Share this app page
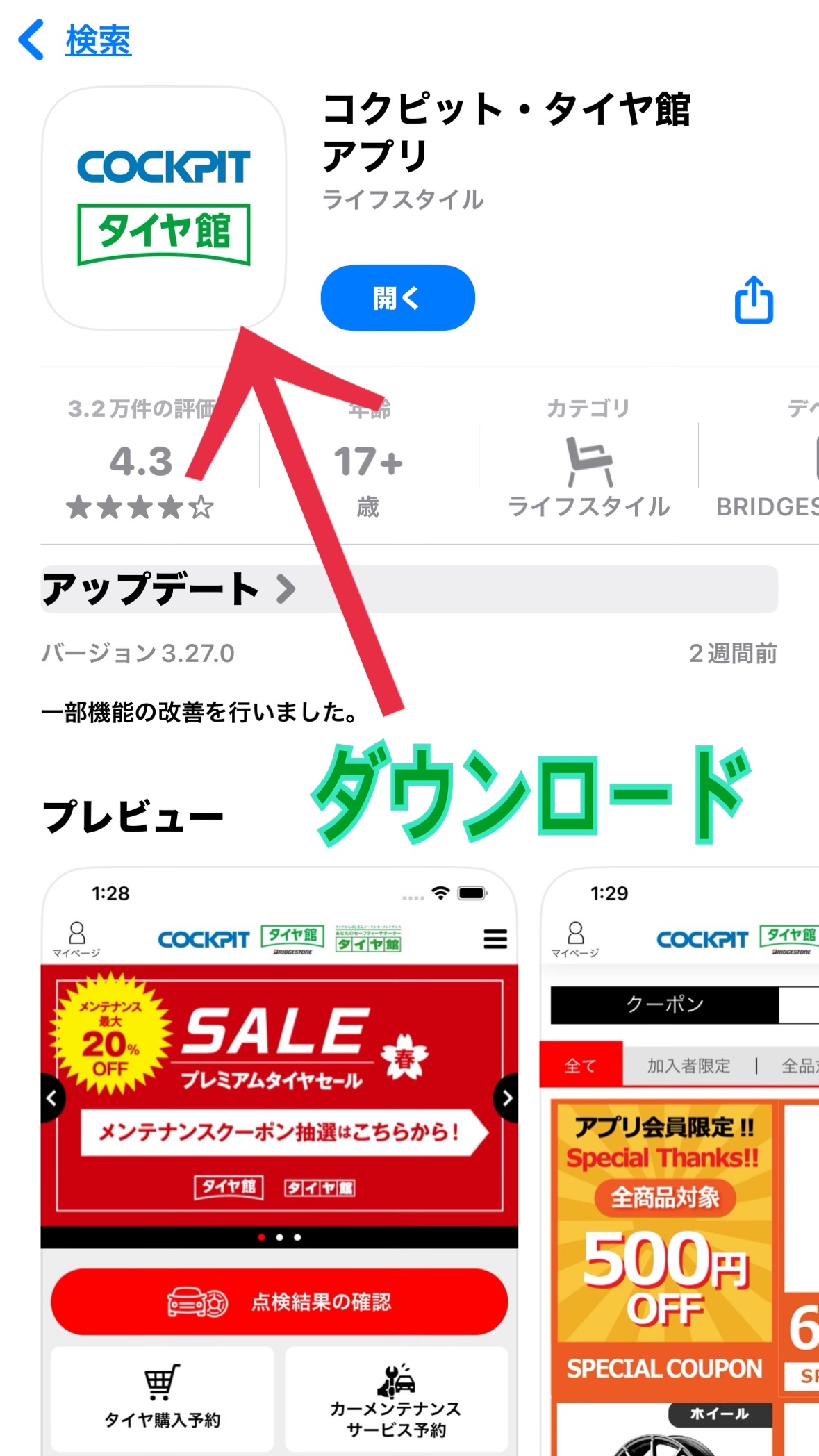The height and width of the screenshot is (1456, 819). 754,300
